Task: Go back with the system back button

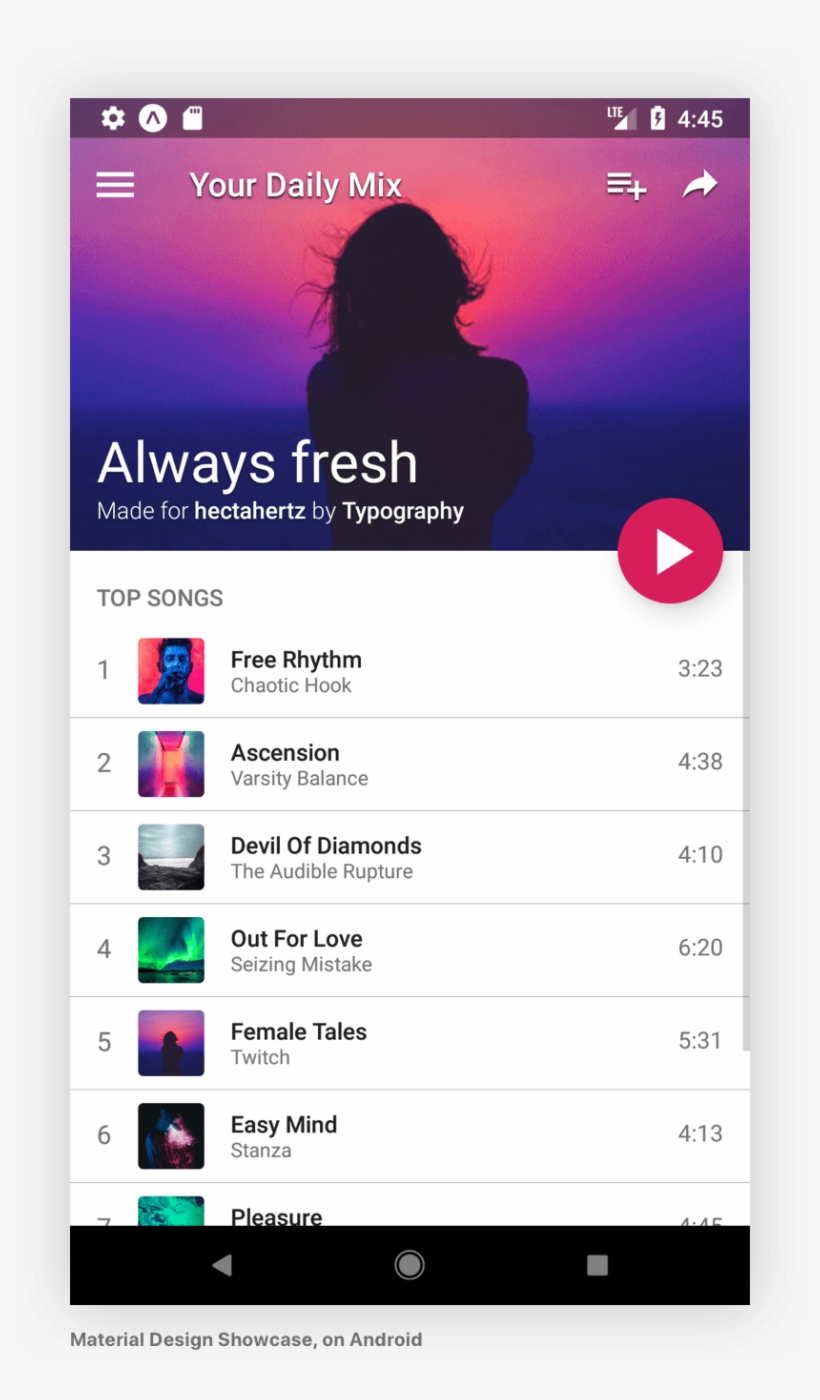Action: pyautogui.click(x=222, y=1265)
